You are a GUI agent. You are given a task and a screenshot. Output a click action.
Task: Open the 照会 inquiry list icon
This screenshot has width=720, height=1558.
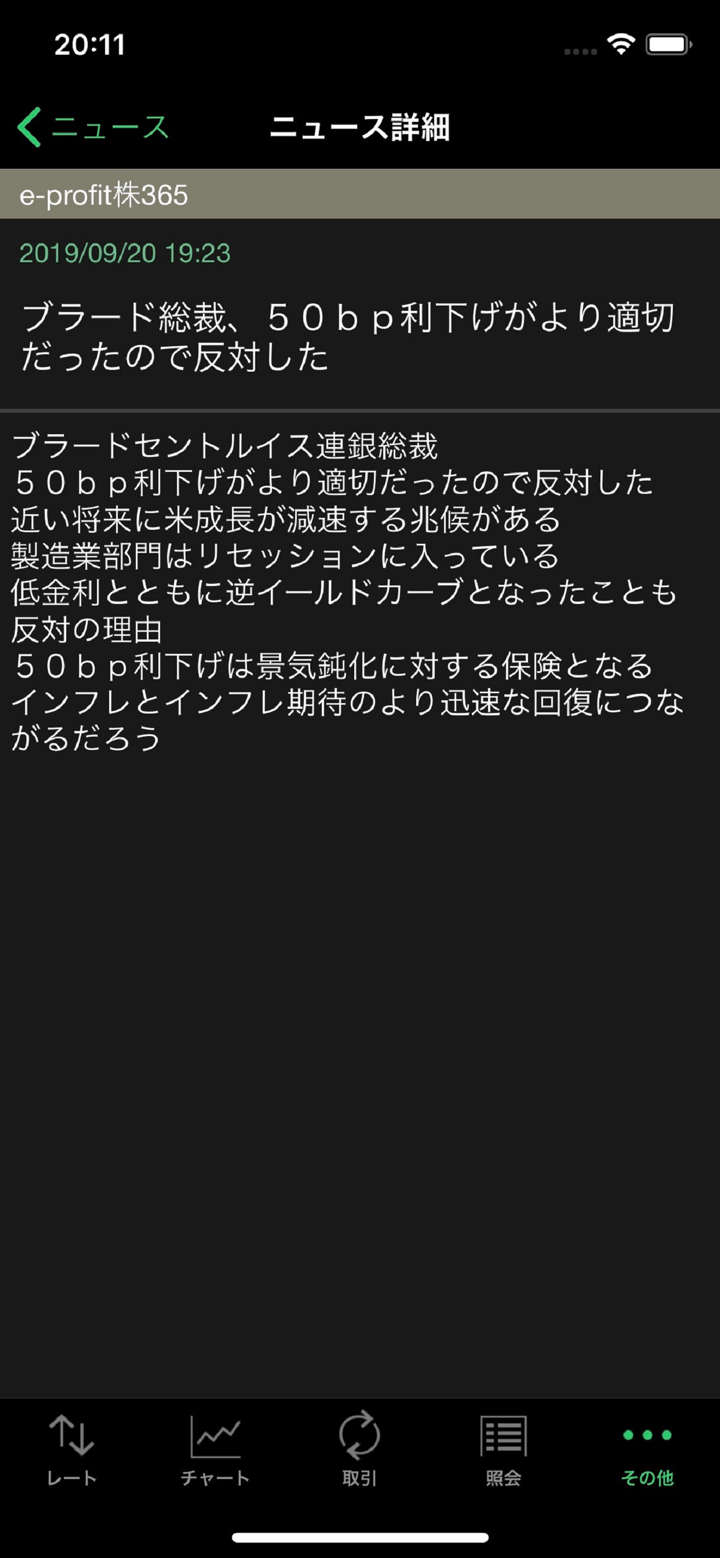(503, 1434)
